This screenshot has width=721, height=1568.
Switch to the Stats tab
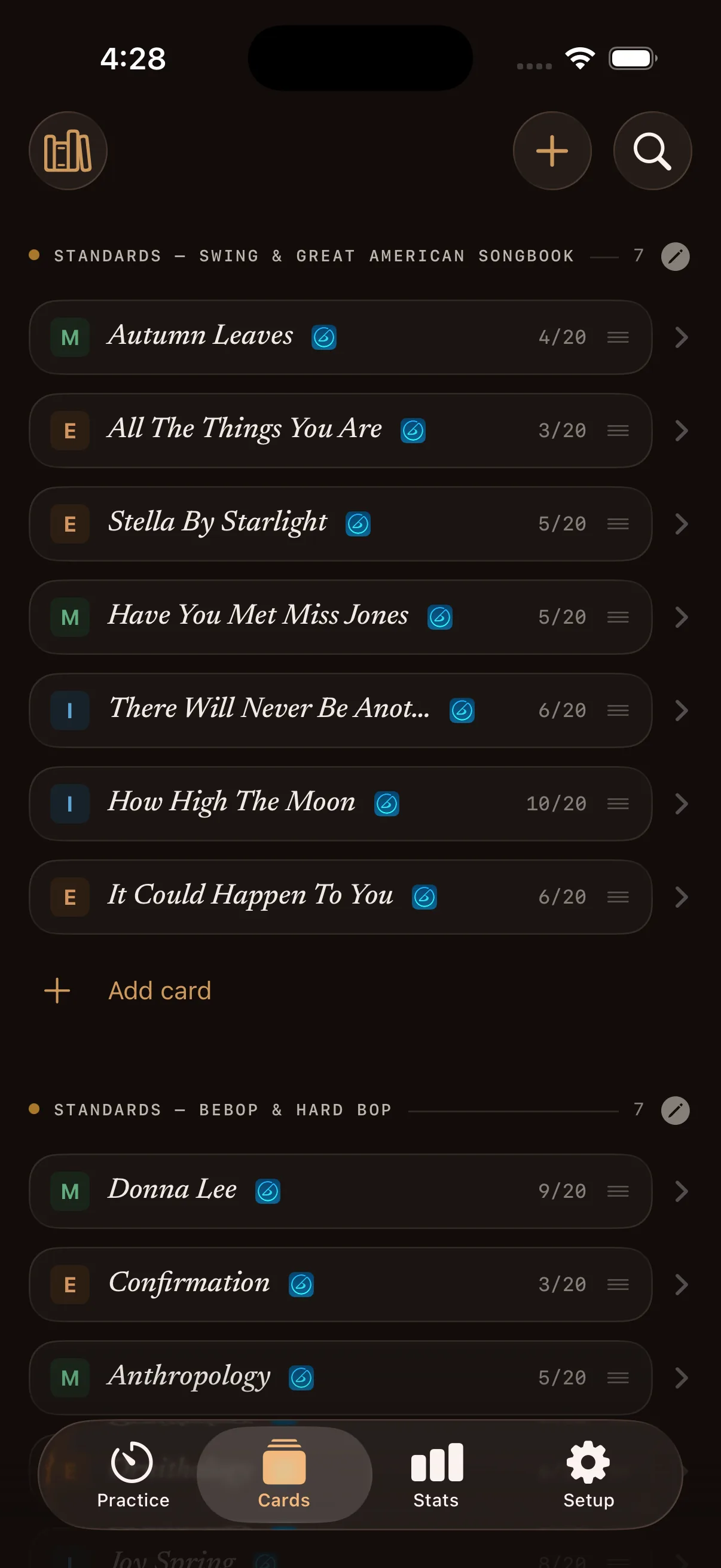click(436, 1474)
